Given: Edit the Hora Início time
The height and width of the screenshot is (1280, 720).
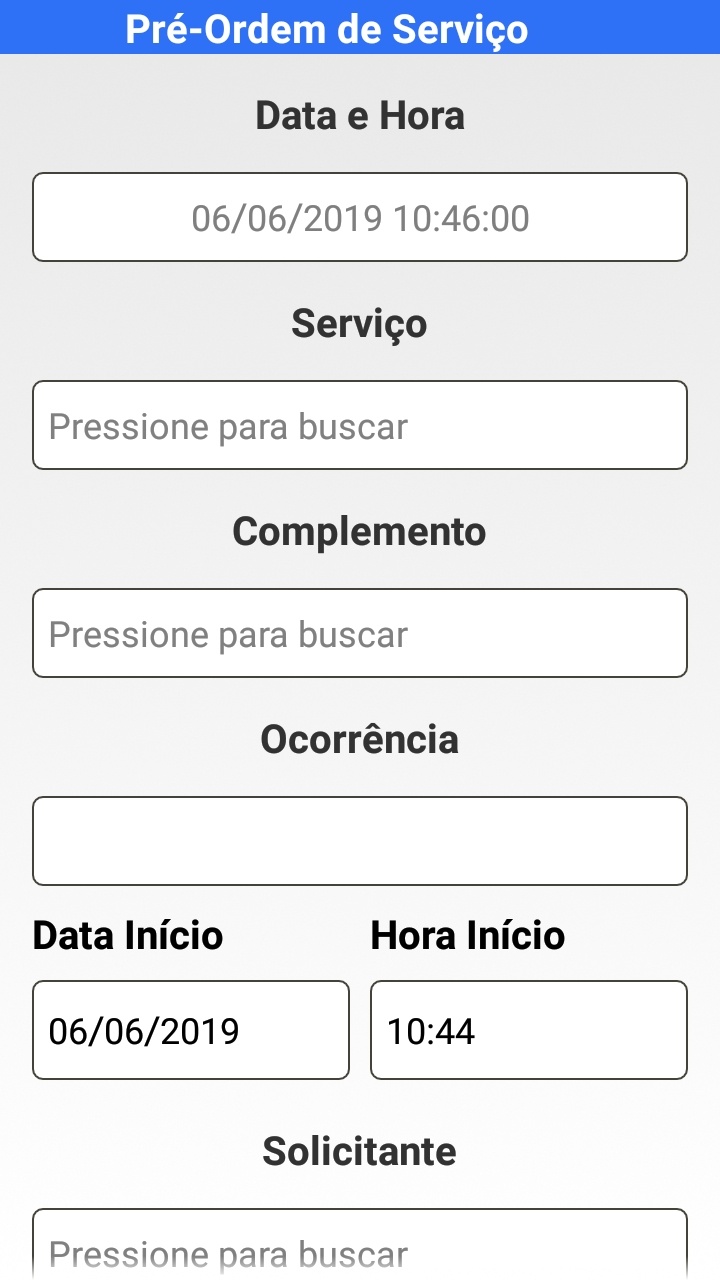Looking at the screenshot, I should (529, 1030).
